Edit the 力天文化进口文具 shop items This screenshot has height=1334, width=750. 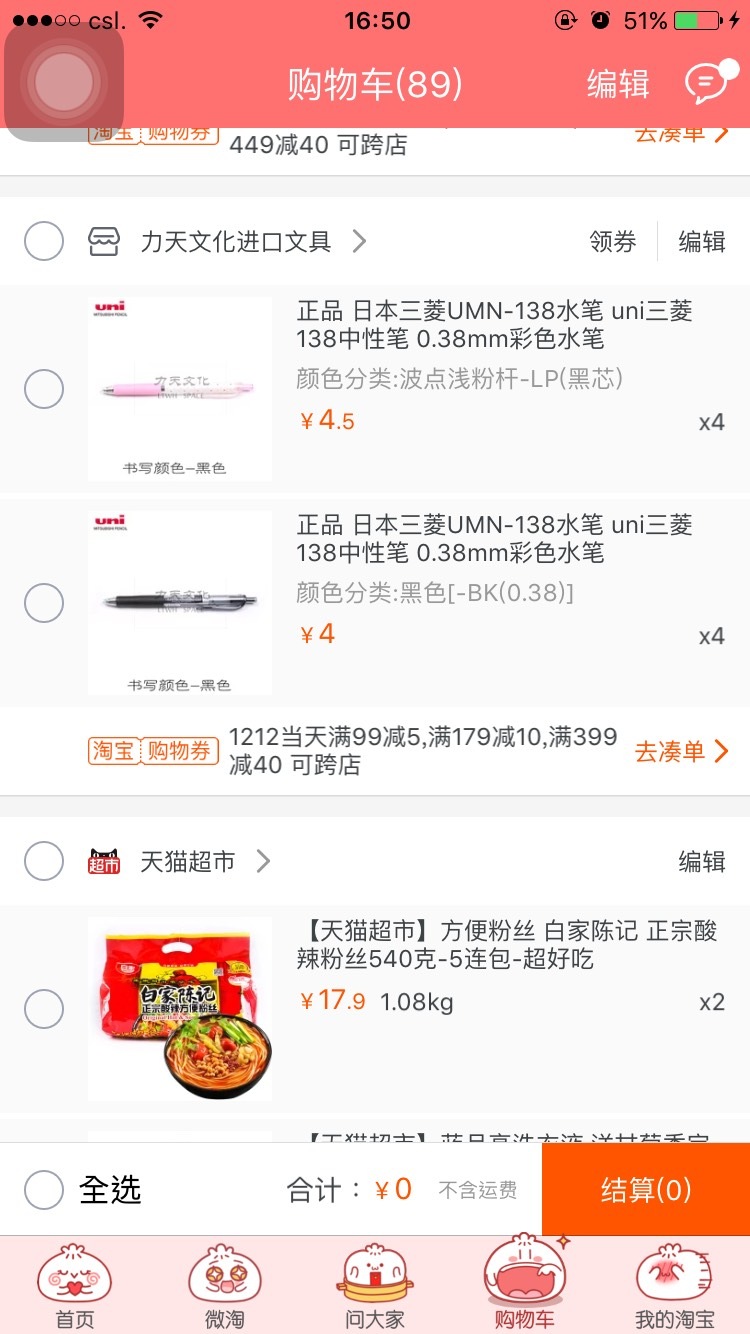(702, 241)
